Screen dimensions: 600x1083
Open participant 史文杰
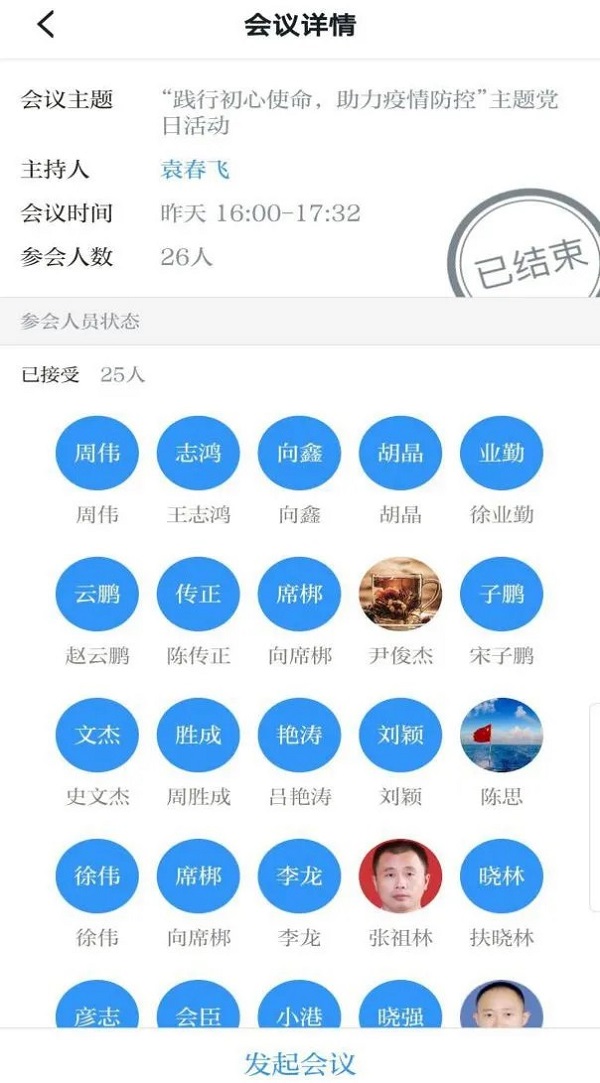[x=97, y=736]
